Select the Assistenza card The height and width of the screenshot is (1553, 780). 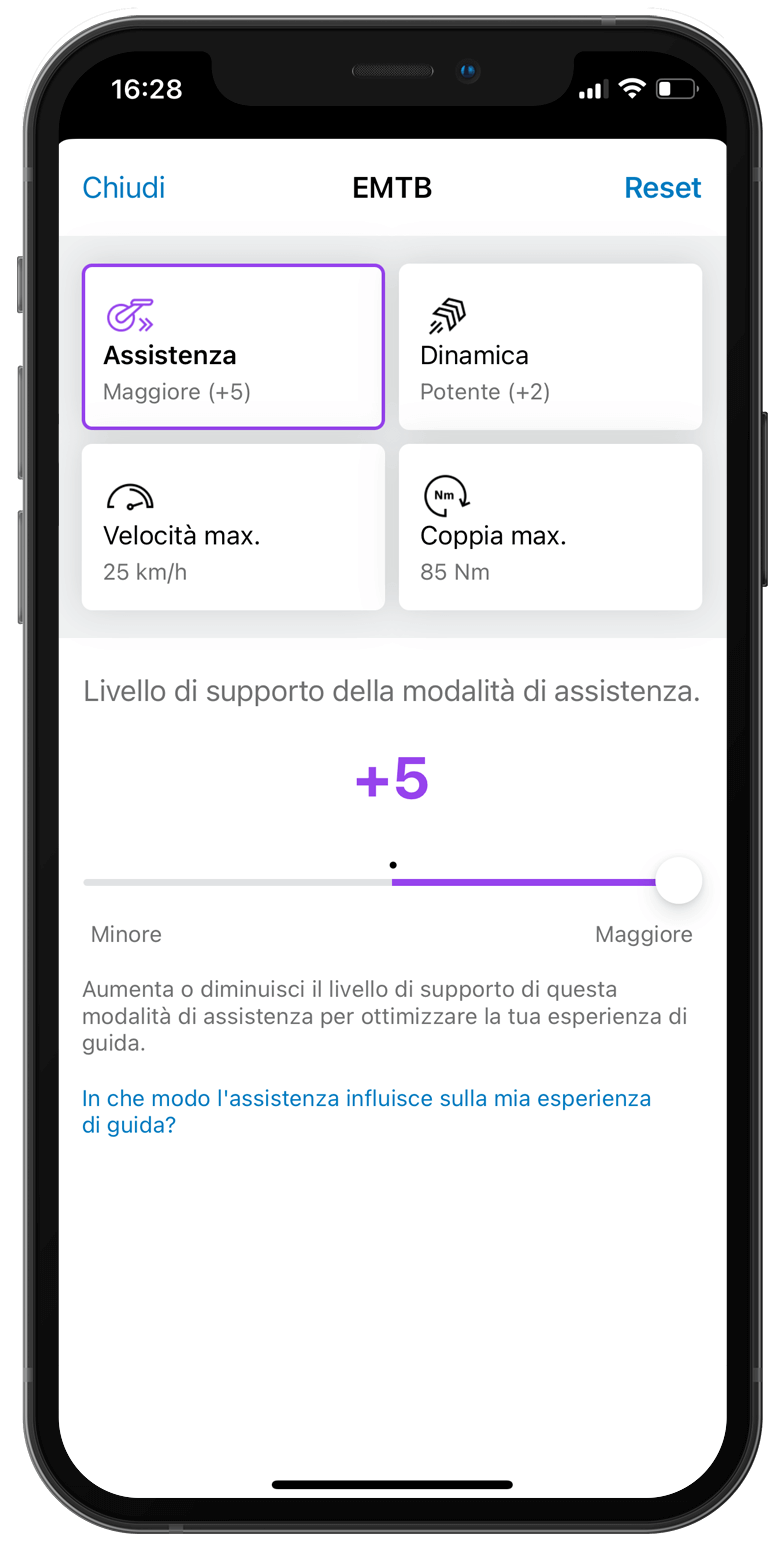pyautogui.click(x=233, y=347)
